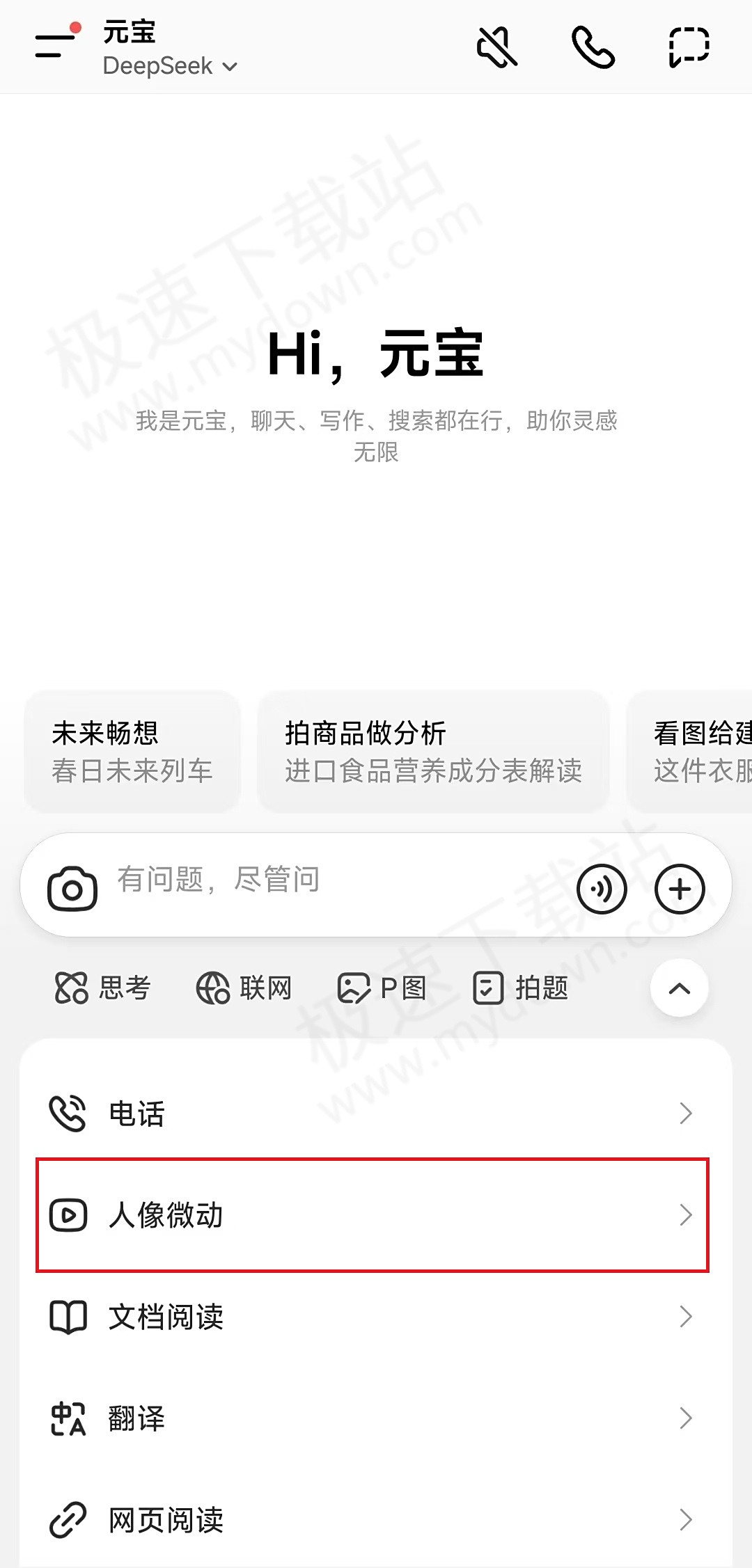Mute voice playback via the speaker-off icon
Image resolution: width=752 pixels, height=1568 pixels.
point(496,47)
